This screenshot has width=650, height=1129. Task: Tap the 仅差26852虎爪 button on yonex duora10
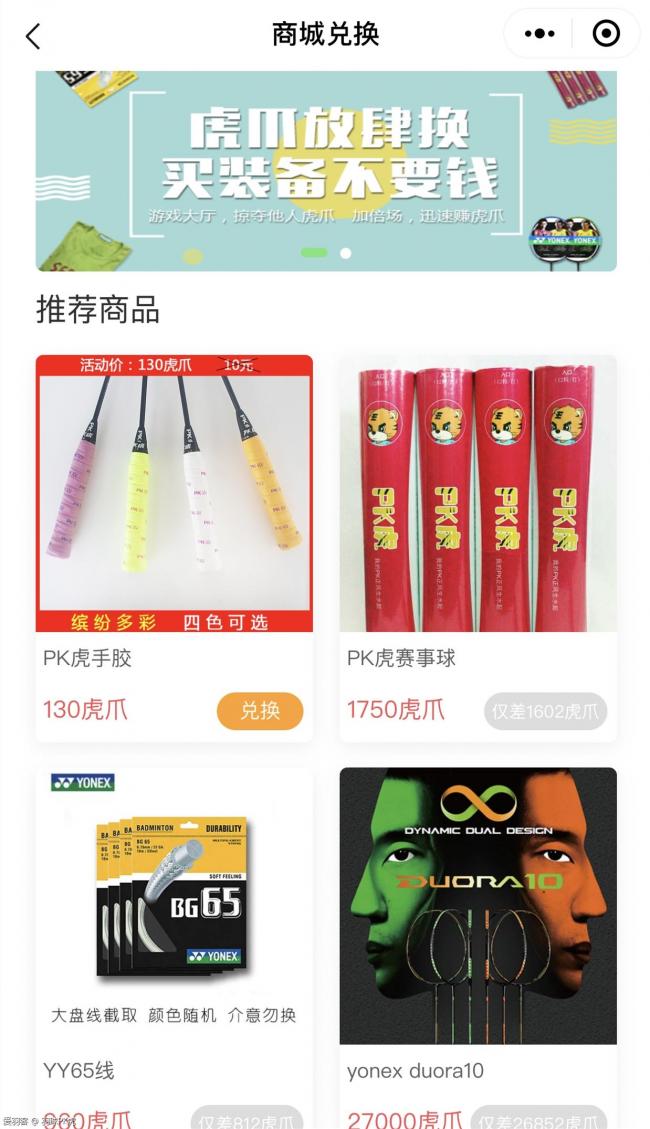(539, 1120)
